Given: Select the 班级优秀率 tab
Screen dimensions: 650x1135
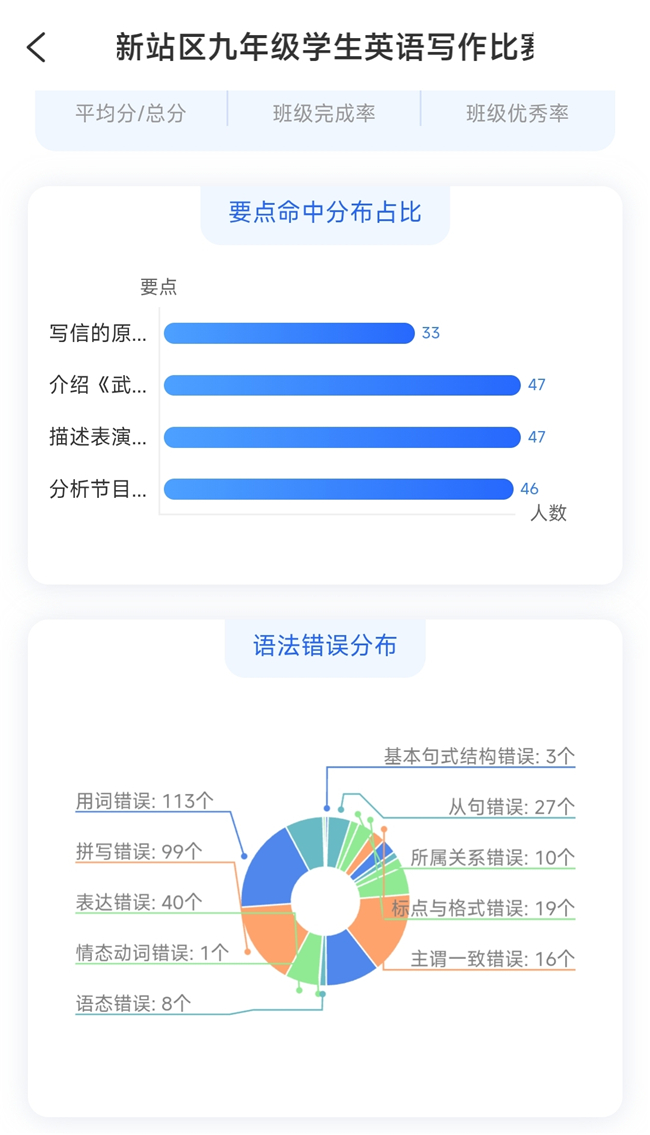Looking at the screenshot, I should point(517,113).
